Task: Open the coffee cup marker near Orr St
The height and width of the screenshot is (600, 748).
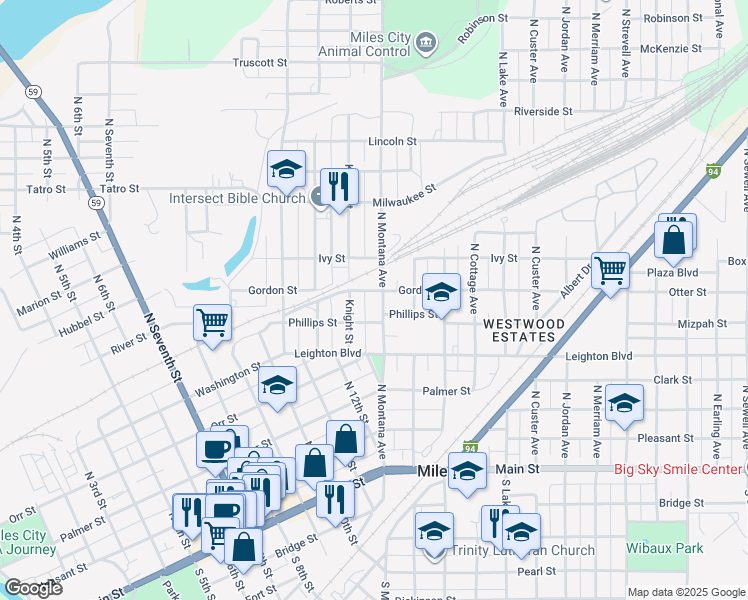Action: 215,450
